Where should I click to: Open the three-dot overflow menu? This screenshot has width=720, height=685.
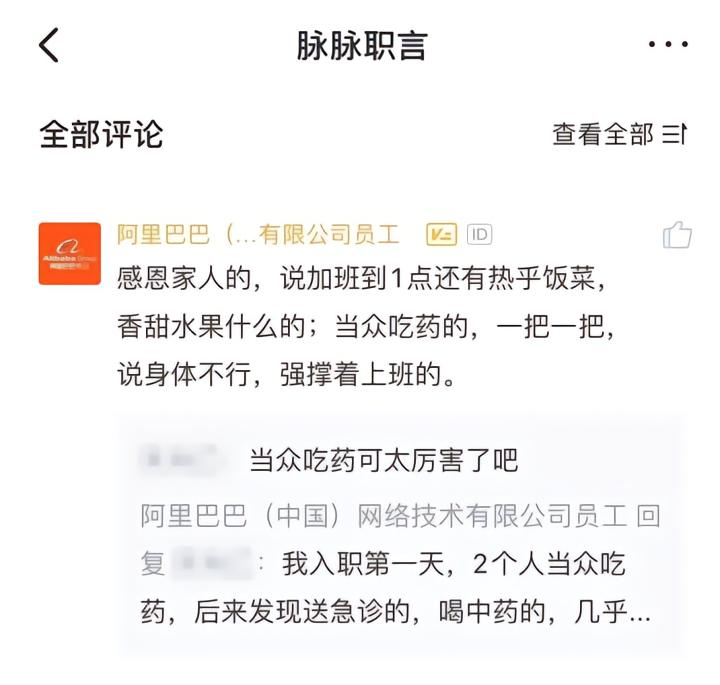tap(668, 46)
